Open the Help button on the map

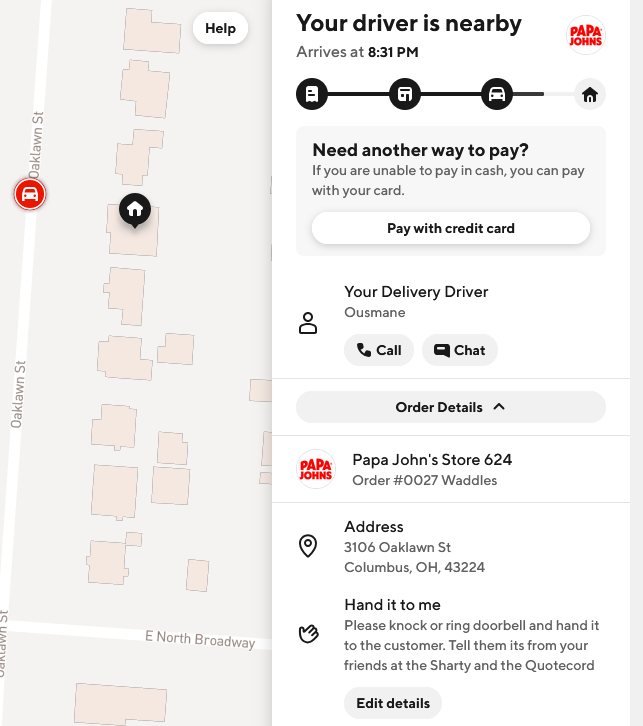[x=220, y=29]
